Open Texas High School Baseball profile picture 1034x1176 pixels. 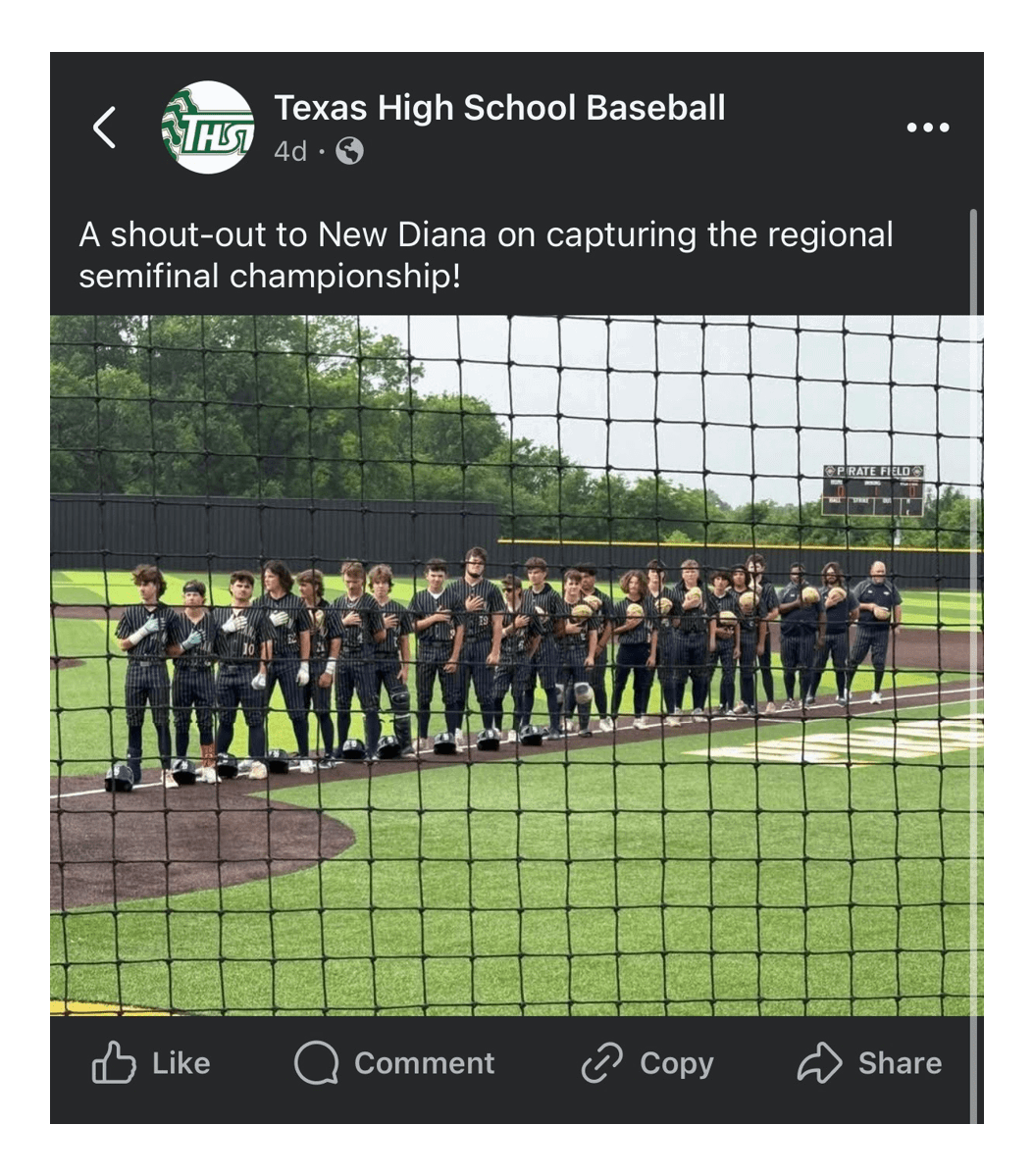pos(207,128)
